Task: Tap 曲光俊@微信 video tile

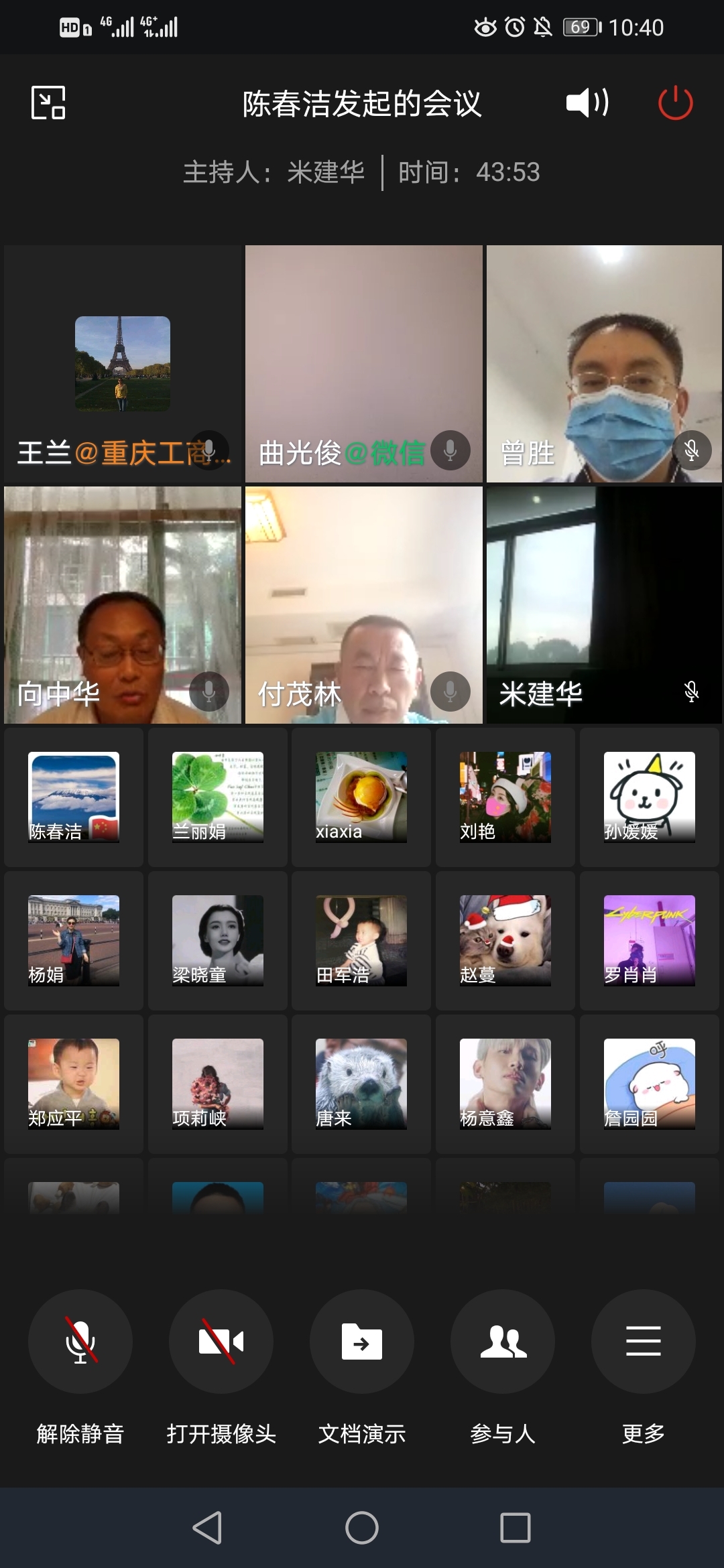Action: [x=363, y=363]
